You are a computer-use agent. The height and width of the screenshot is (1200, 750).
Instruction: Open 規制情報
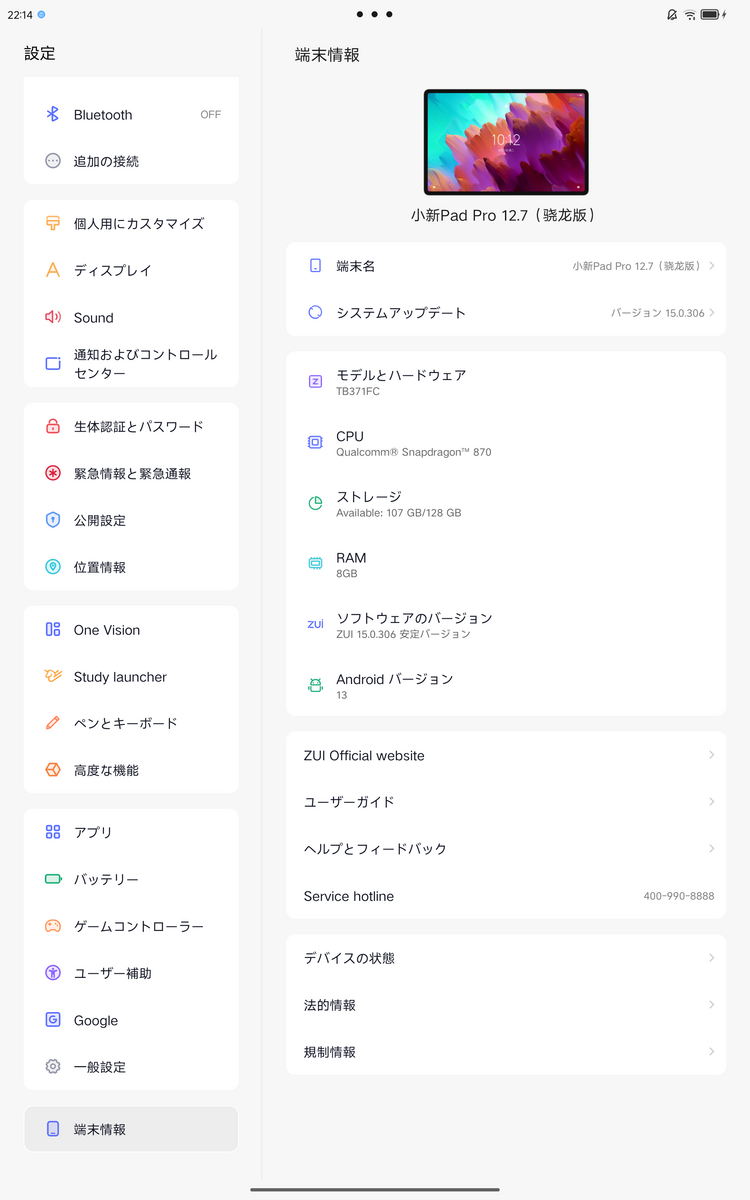506,1052
